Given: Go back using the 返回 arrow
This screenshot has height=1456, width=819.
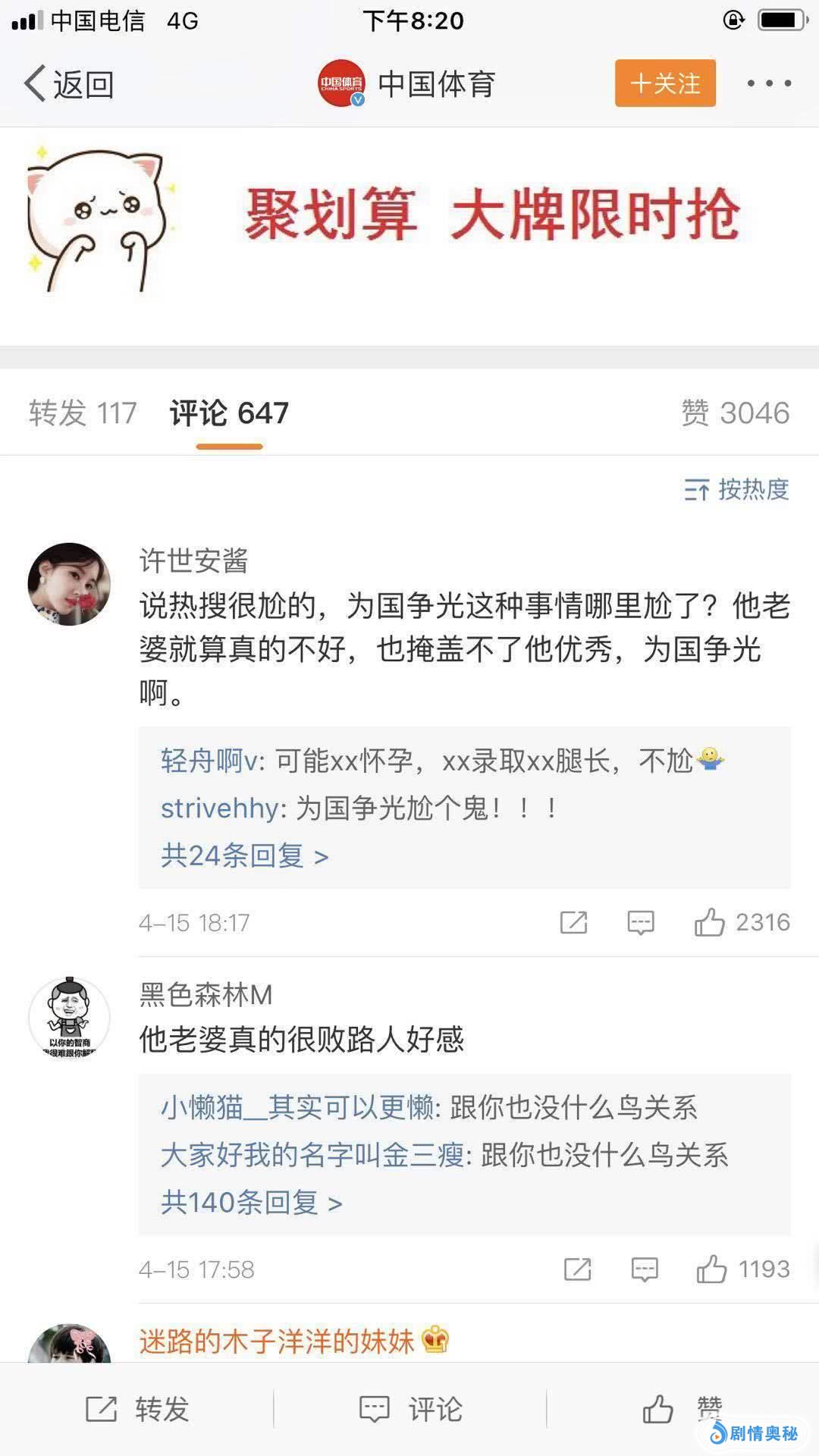Looking at the screenshot, I should coord(68,83).
